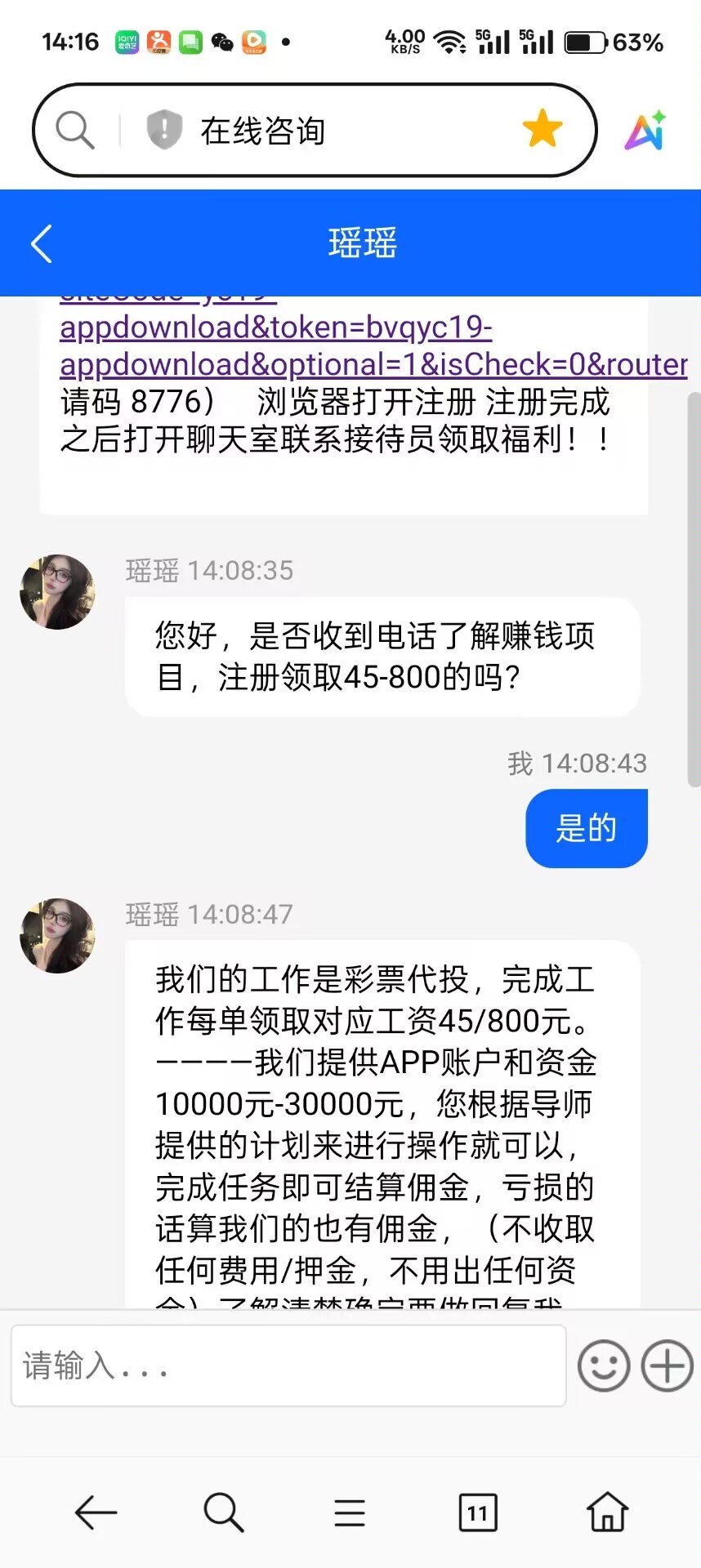
Task: Tap the yellow bookmark star
Action: click(542, 129)
